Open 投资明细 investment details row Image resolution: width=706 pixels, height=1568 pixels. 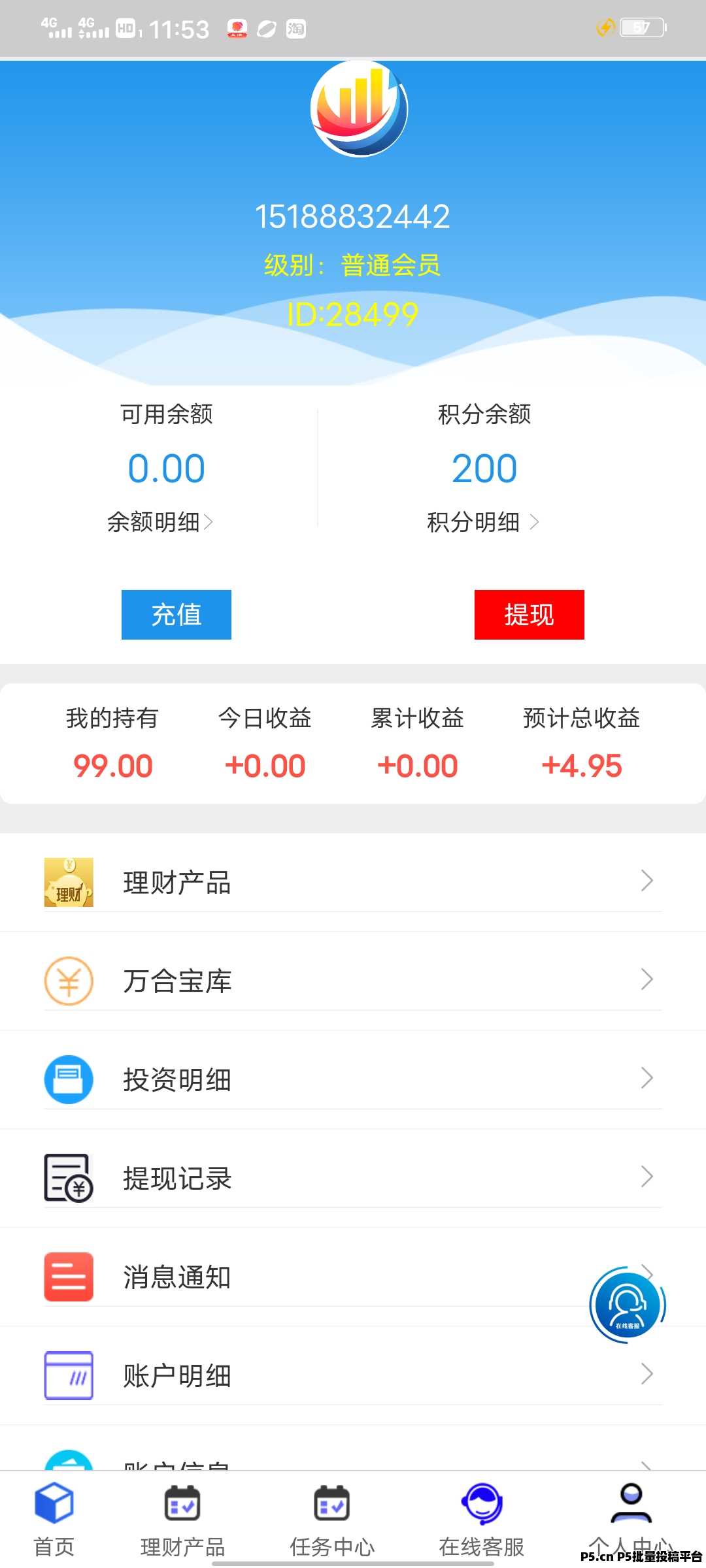click(353, 1079)
